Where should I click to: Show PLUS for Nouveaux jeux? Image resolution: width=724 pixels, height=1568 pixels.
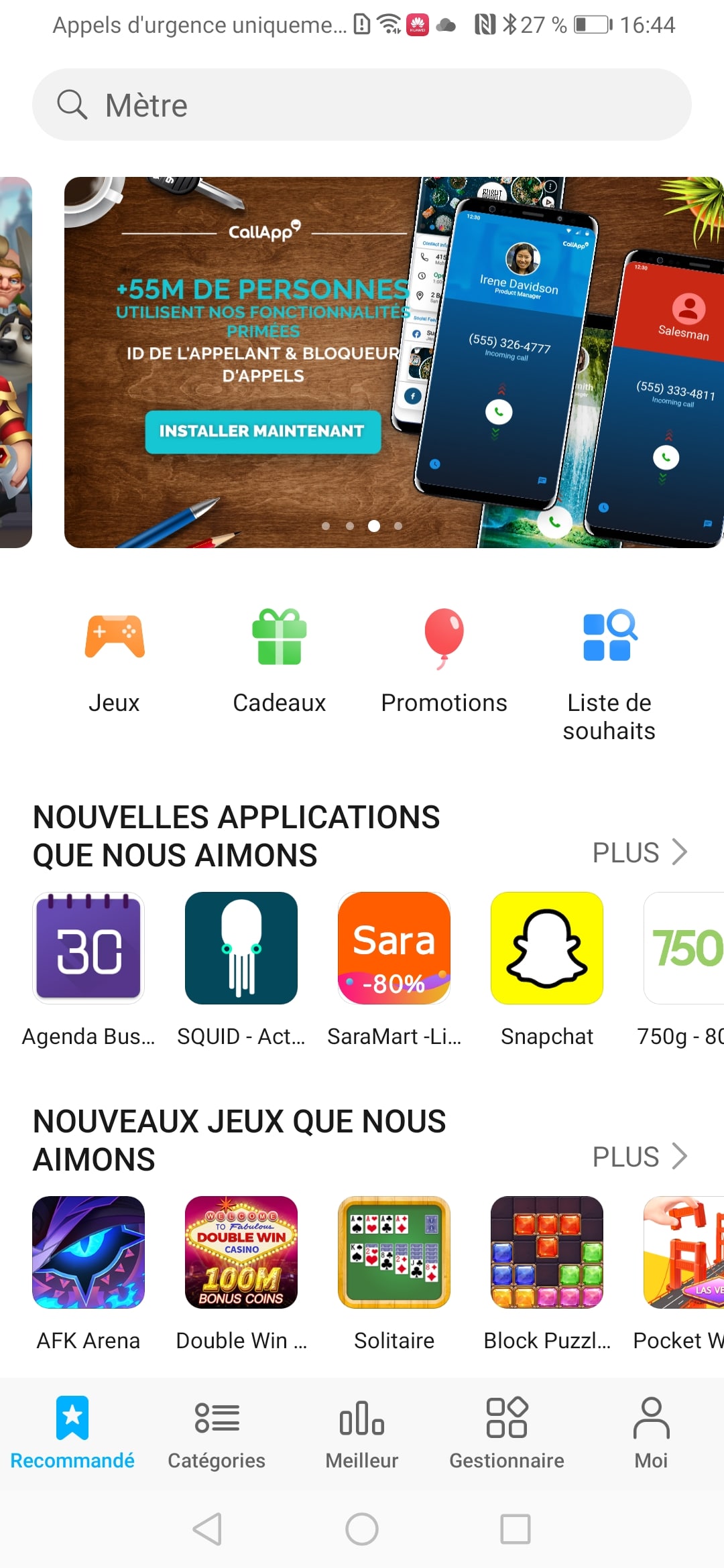pyautogui.click(x=640, y=1157)
